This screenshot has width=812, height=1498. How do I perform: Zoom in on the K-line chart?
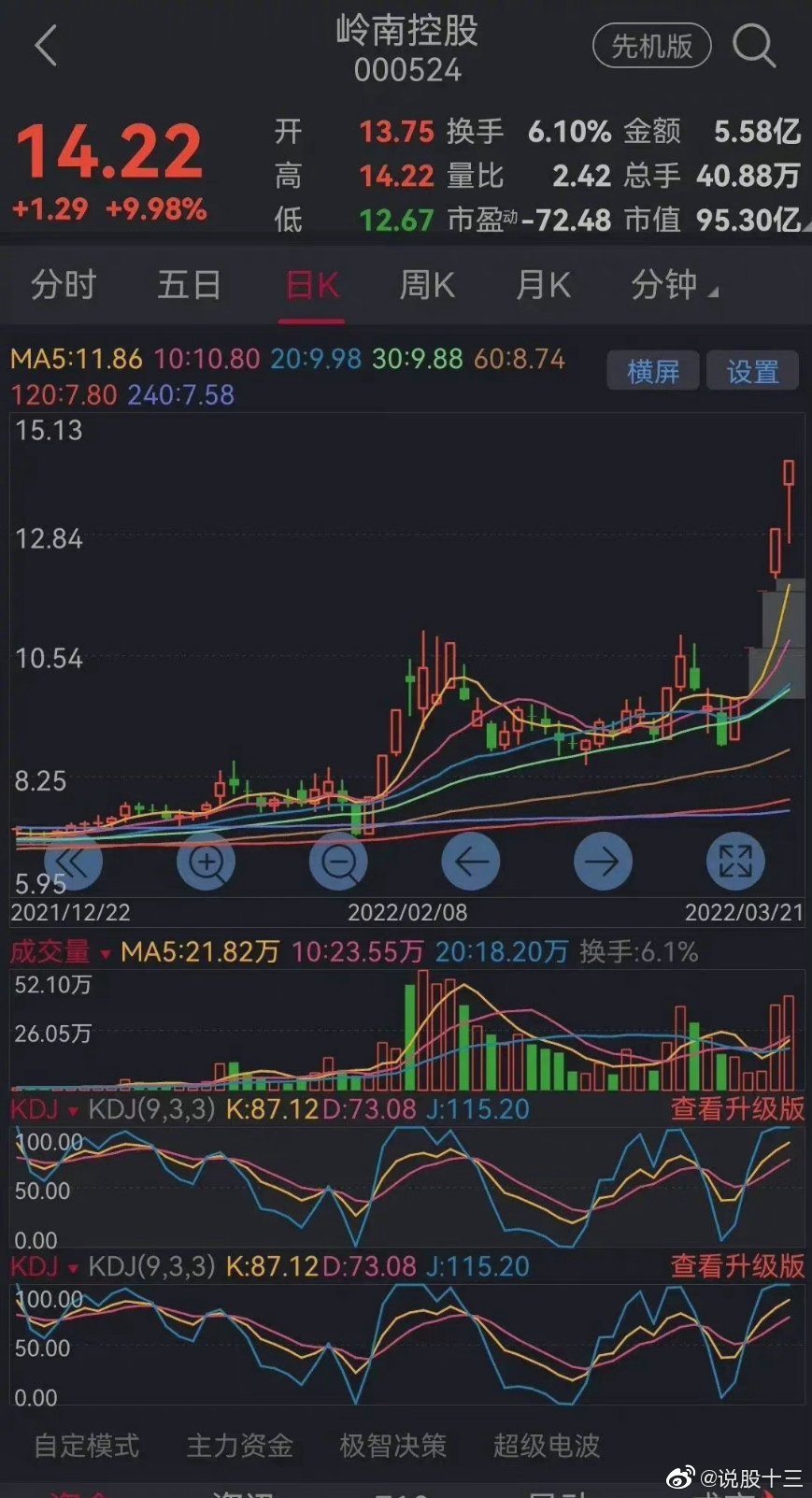206,862
